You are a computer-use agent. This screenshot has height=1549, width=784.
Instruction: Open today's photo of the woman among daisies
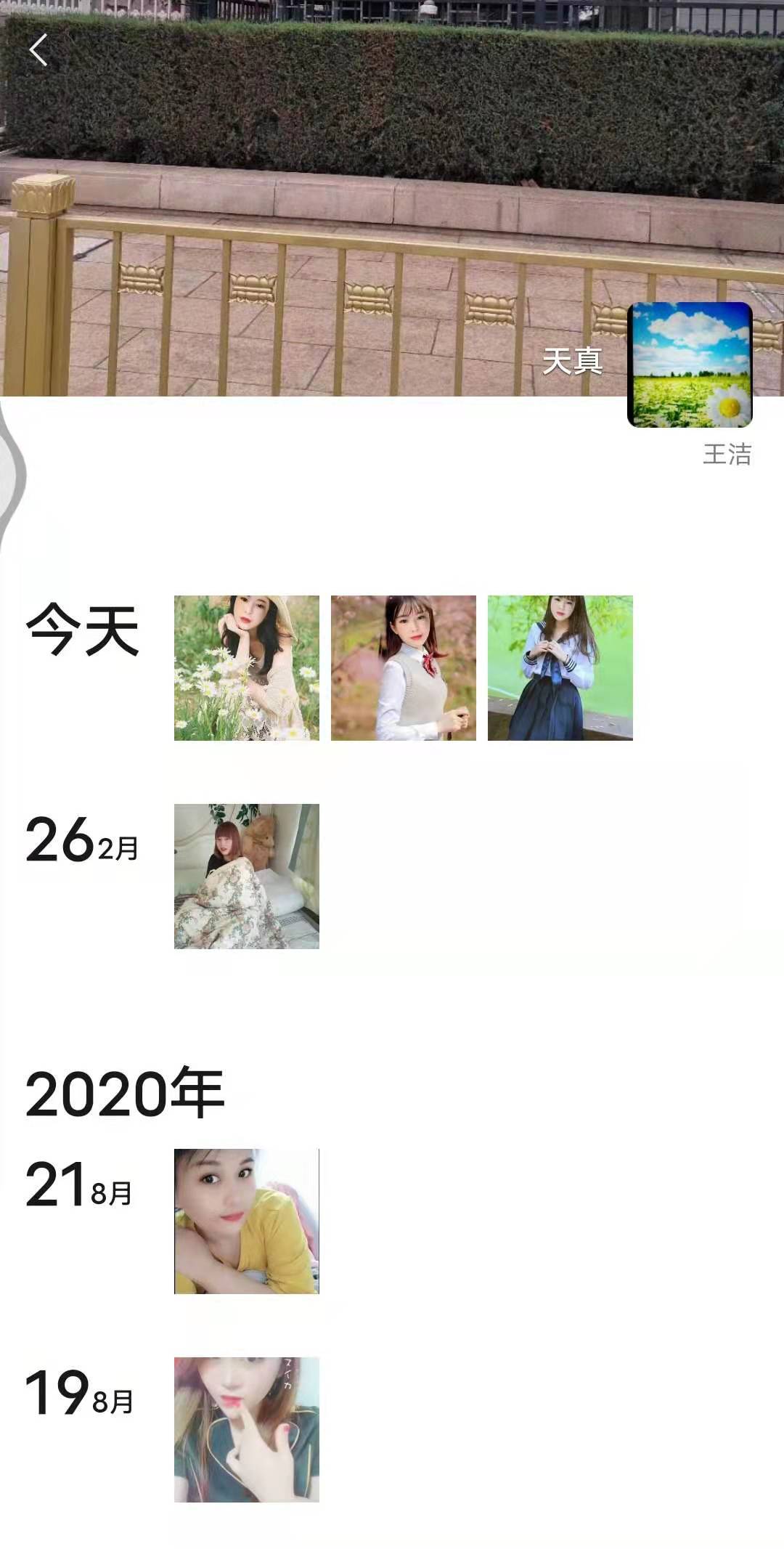[x=247, y=668]
